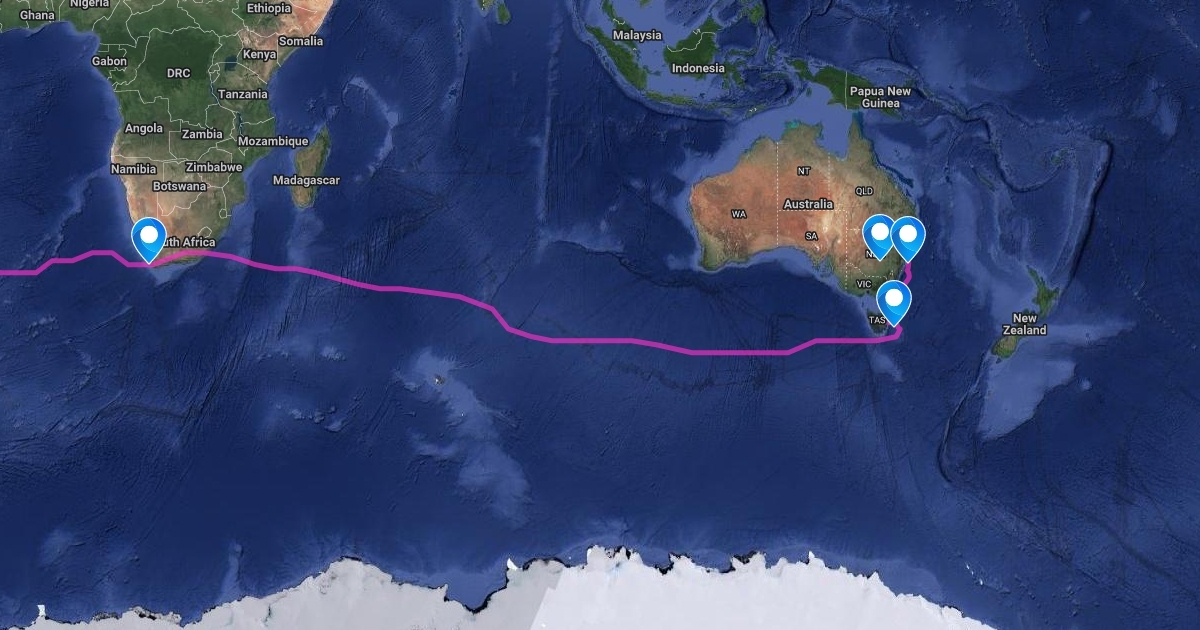Open the map marker at South Africa
This screenshot has height=630, width=1200.
[149, 239]
